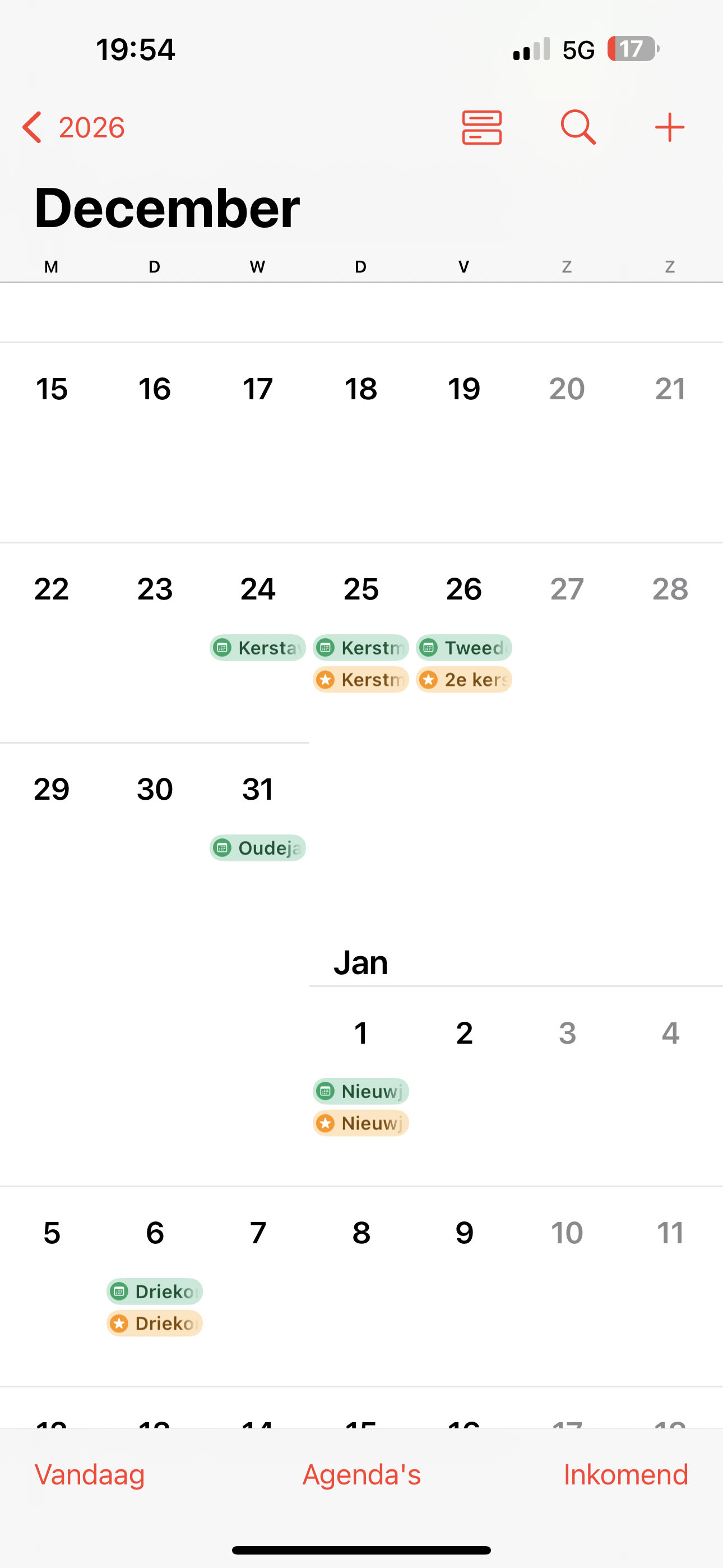This screenshot has height=1568, width=723.
Task: Select December 19
Action: 464,389
